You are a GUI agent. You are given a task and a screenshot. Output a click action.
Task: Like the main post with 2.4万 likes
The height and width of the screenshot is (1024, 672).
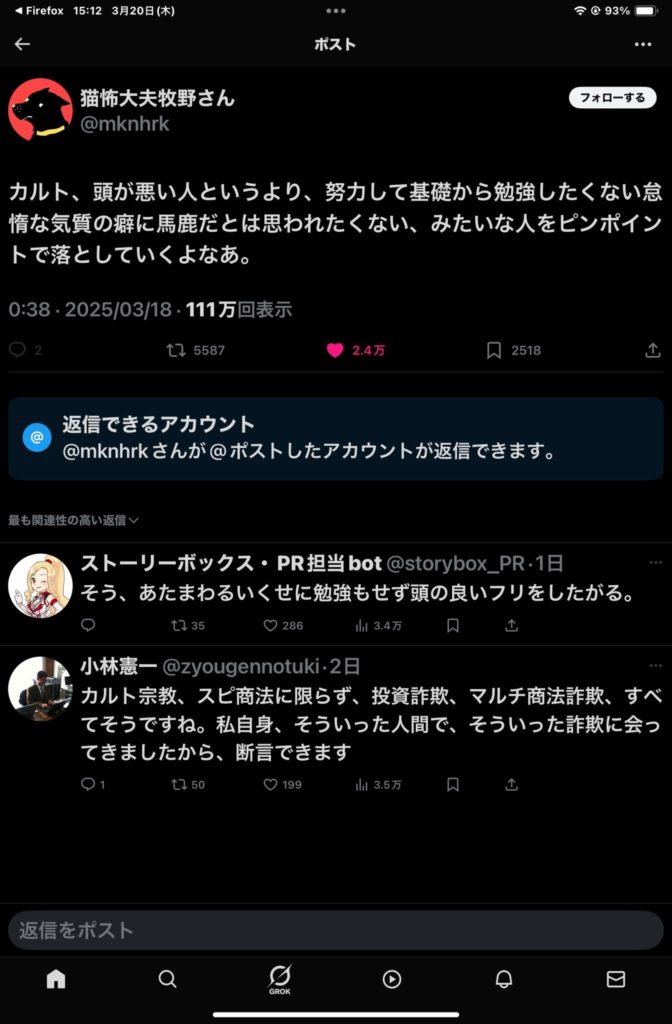pyautogui.click(x=335, y=350)
